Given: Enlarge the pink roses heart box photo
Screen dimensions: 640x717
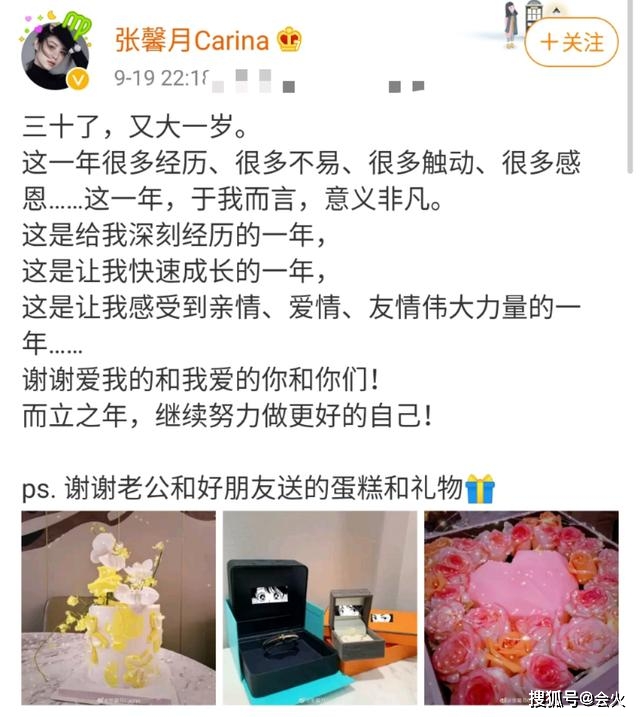Looking at the screenshot, I should point(521,607).
